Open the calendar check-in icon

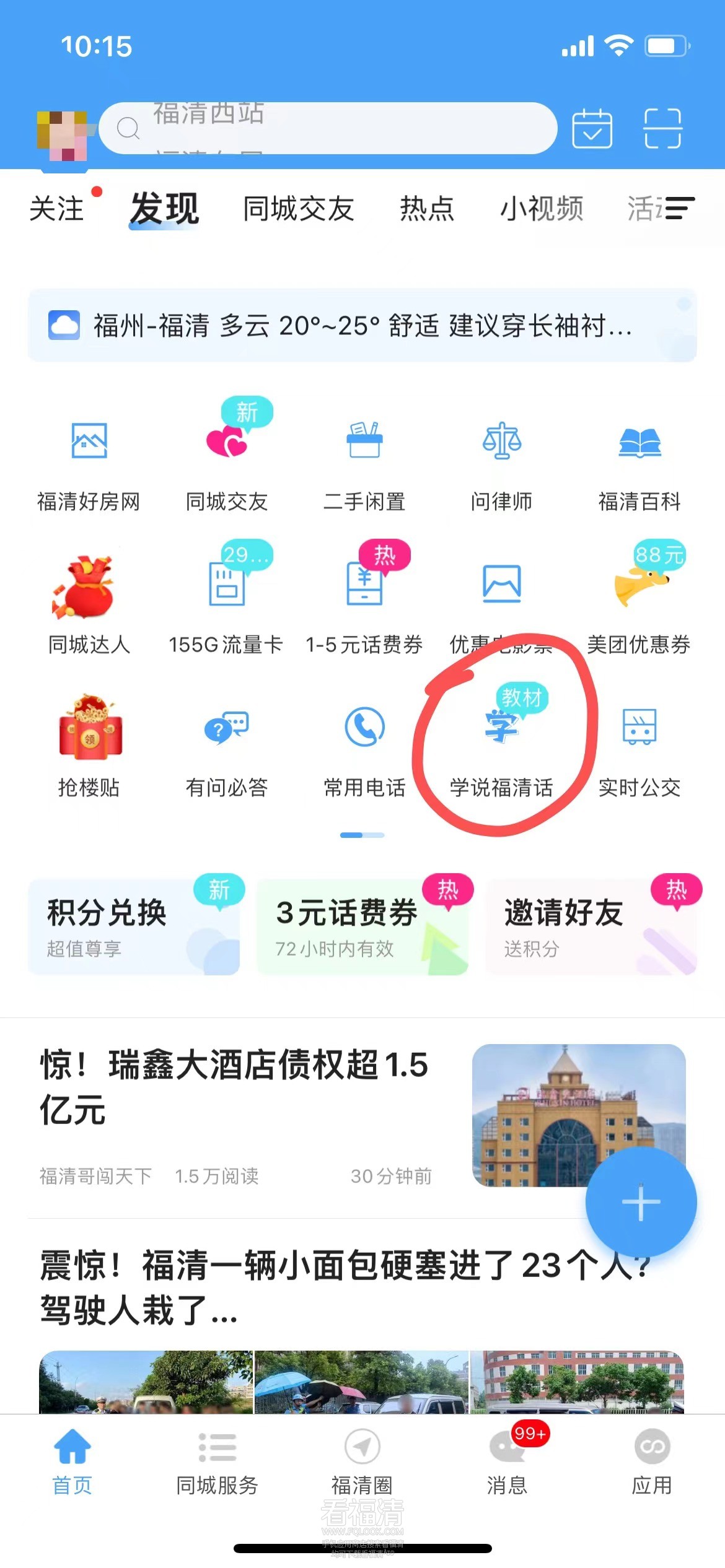point(592,128)
